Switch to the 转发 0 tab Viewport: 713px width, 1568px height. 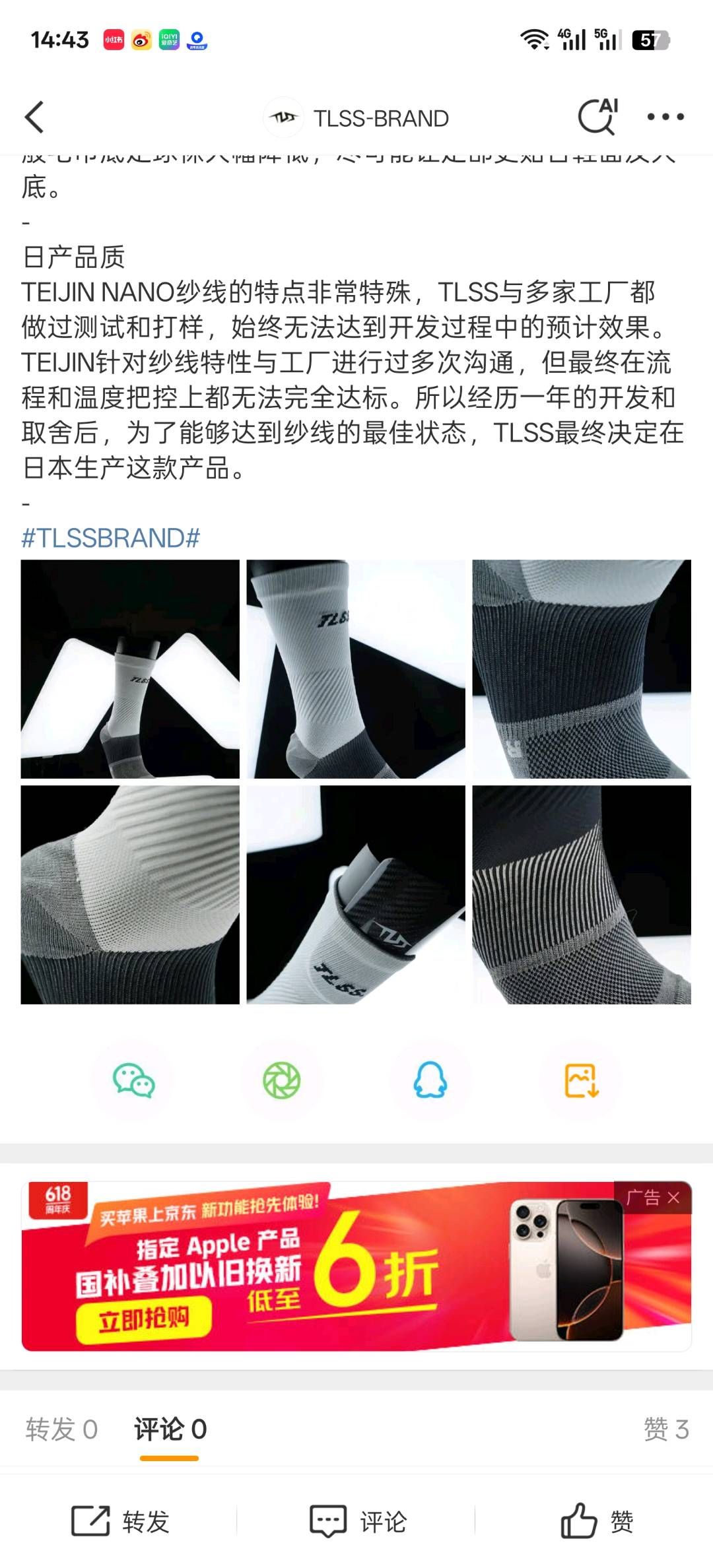click(61, 1429)
